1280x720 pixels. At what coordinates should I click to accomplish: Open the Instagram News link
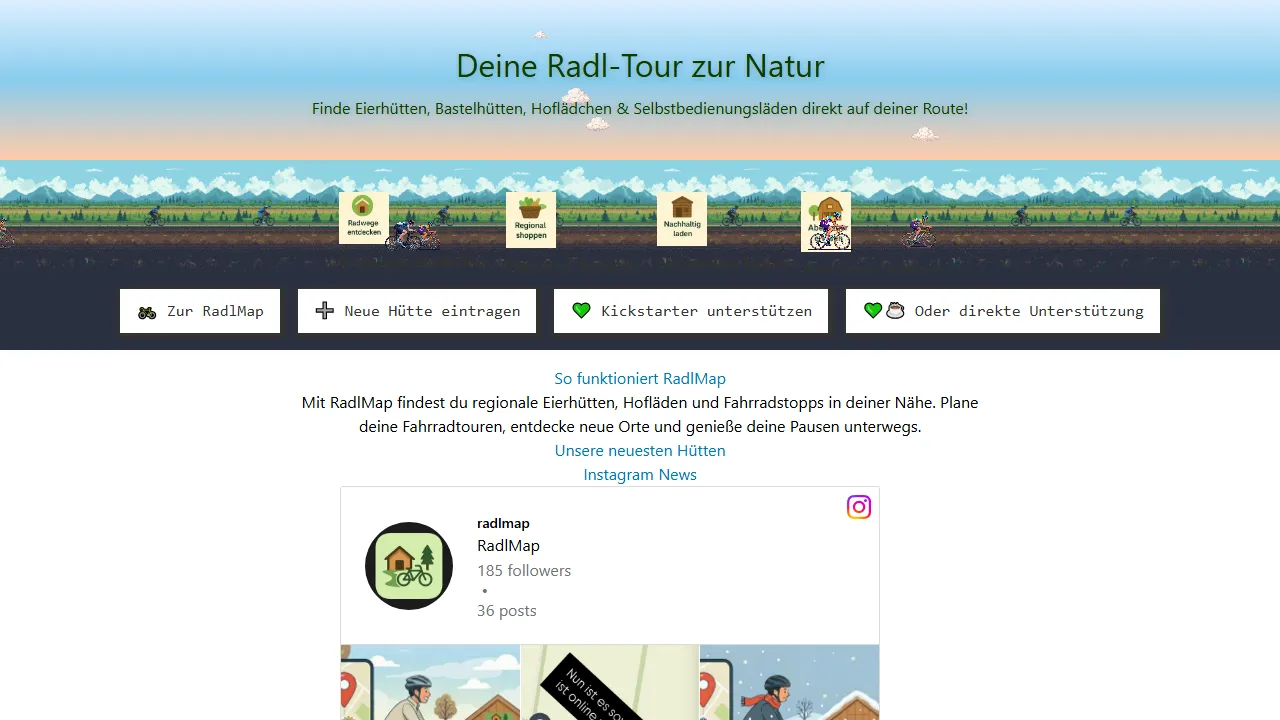(640, 475)
